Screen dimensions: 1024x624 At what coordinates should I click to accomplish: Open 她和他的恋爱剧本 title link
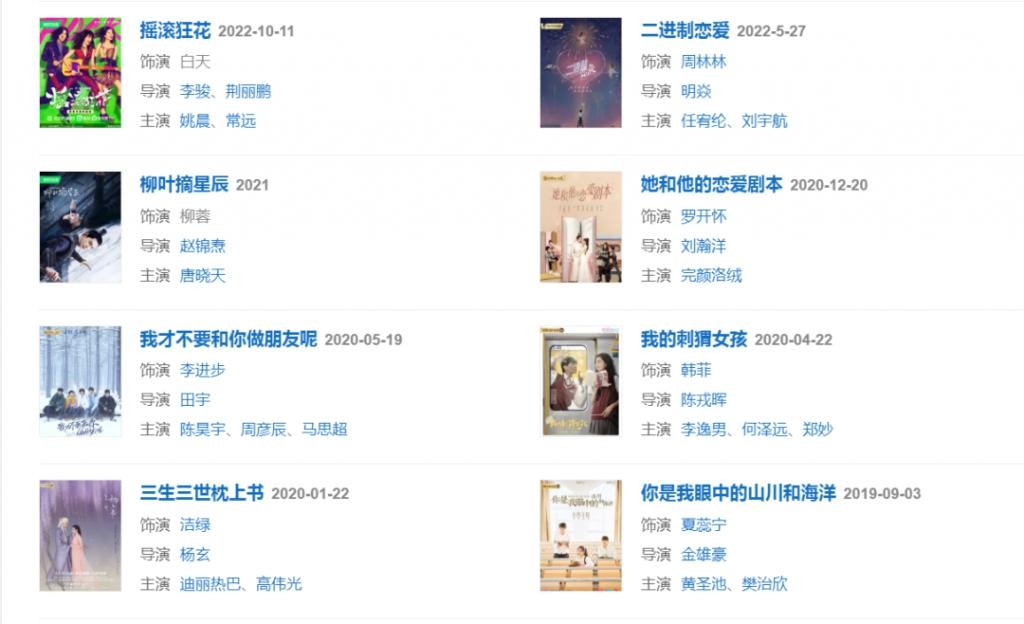coord(711,185)
